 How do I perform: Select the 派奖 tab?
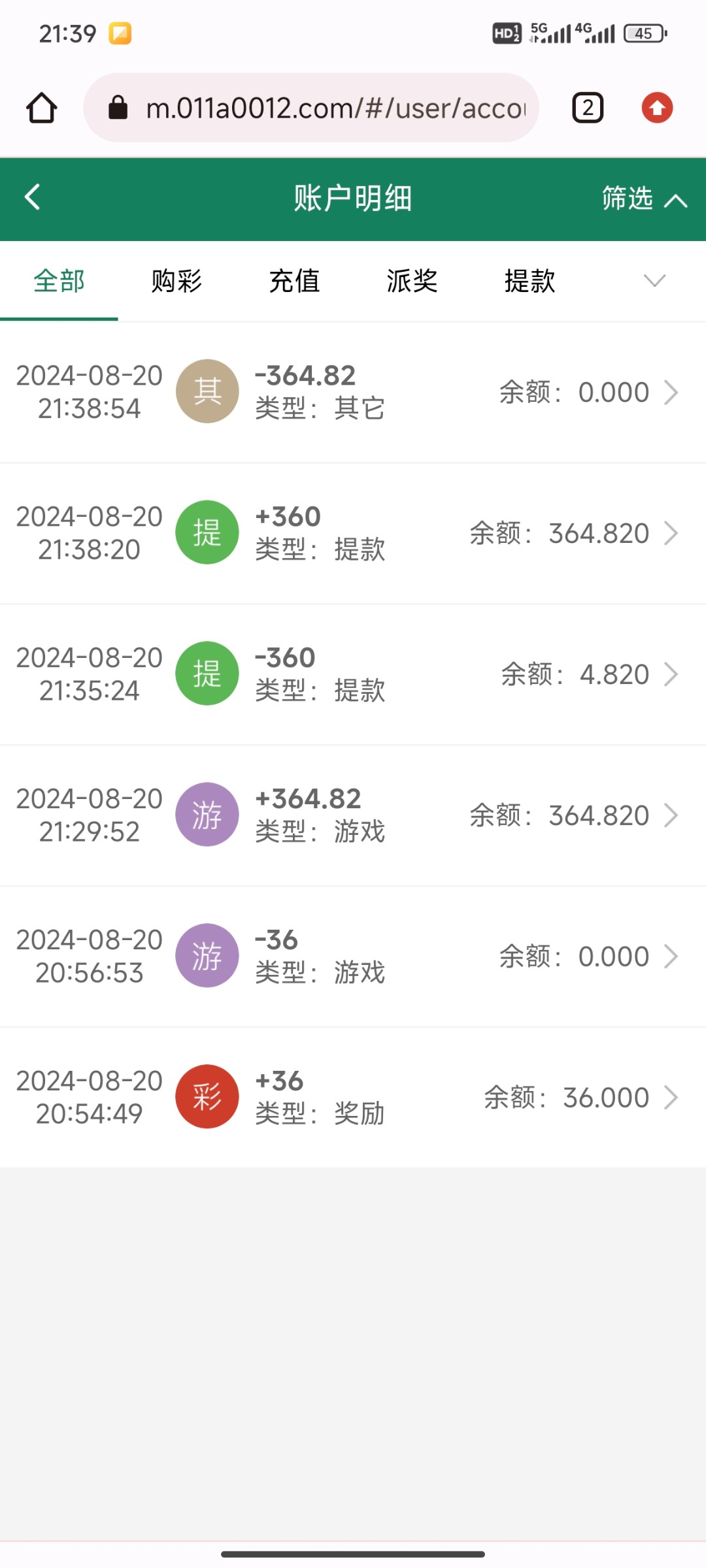point(412,281)
